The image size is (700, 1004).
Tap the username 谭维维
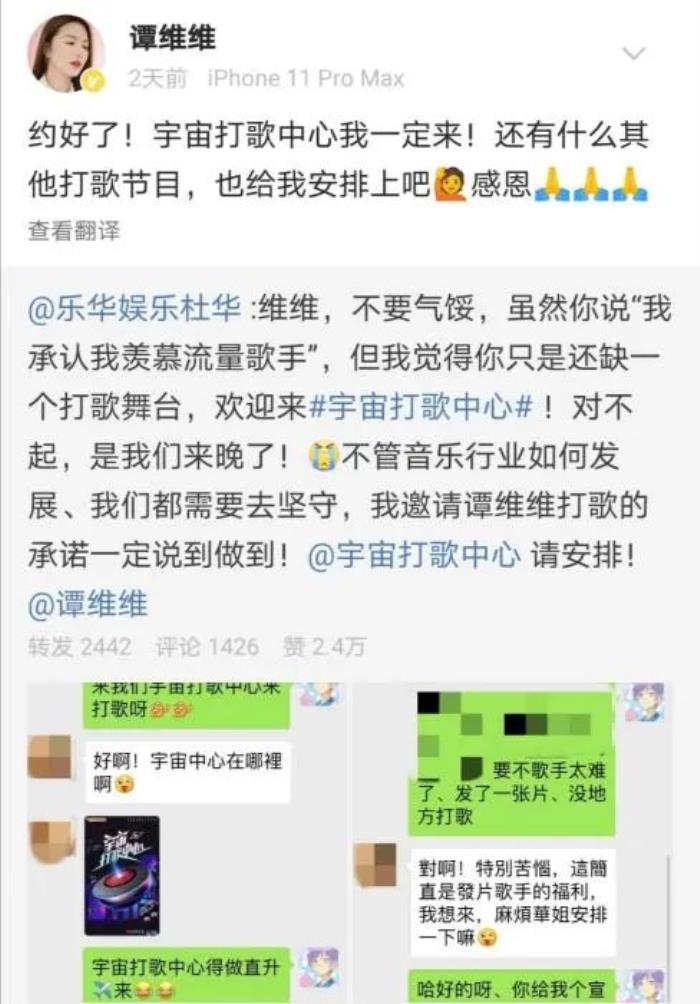point(173,38)
